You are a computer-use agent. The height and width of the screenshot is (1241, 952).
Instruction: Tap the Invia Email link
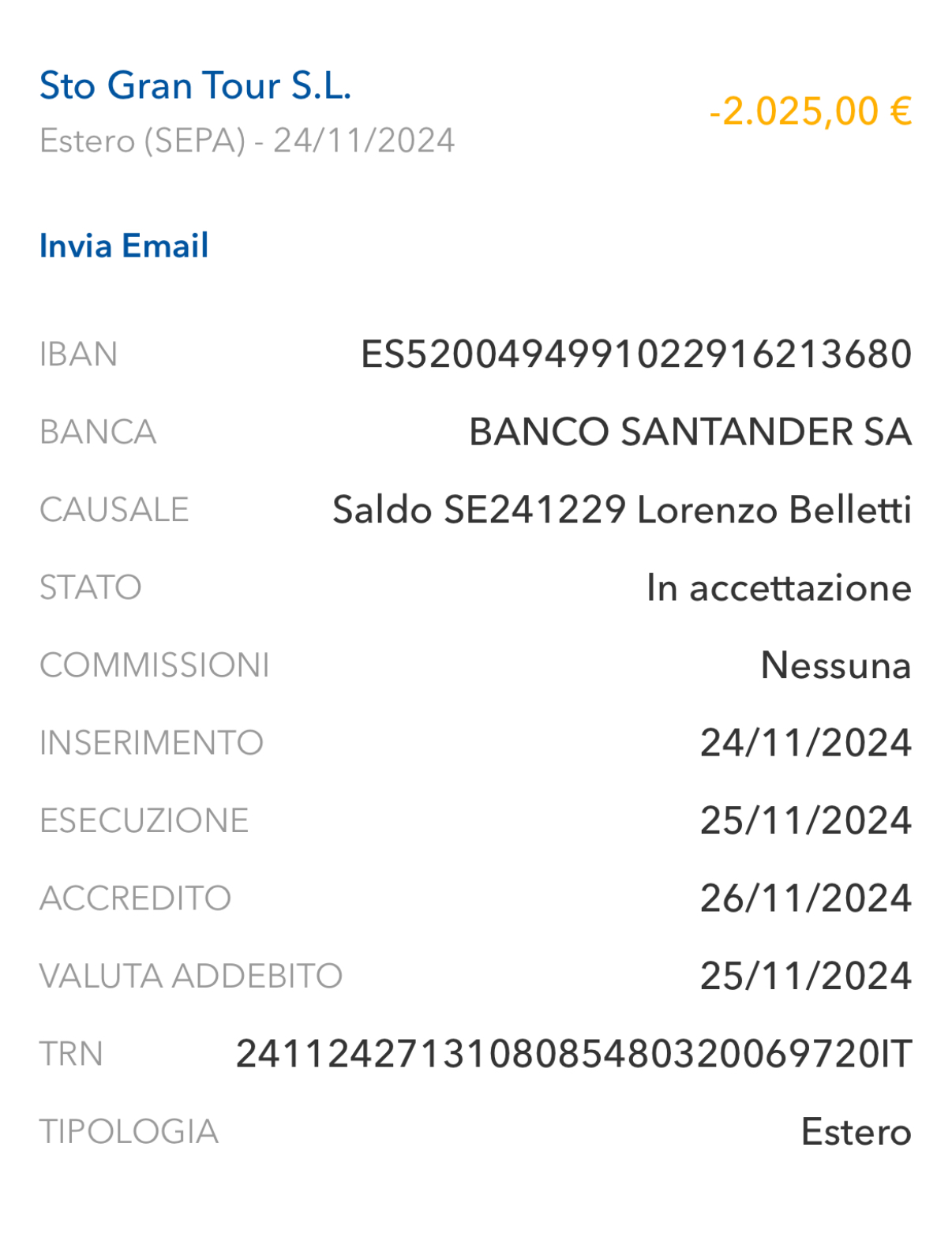point(124,246)
